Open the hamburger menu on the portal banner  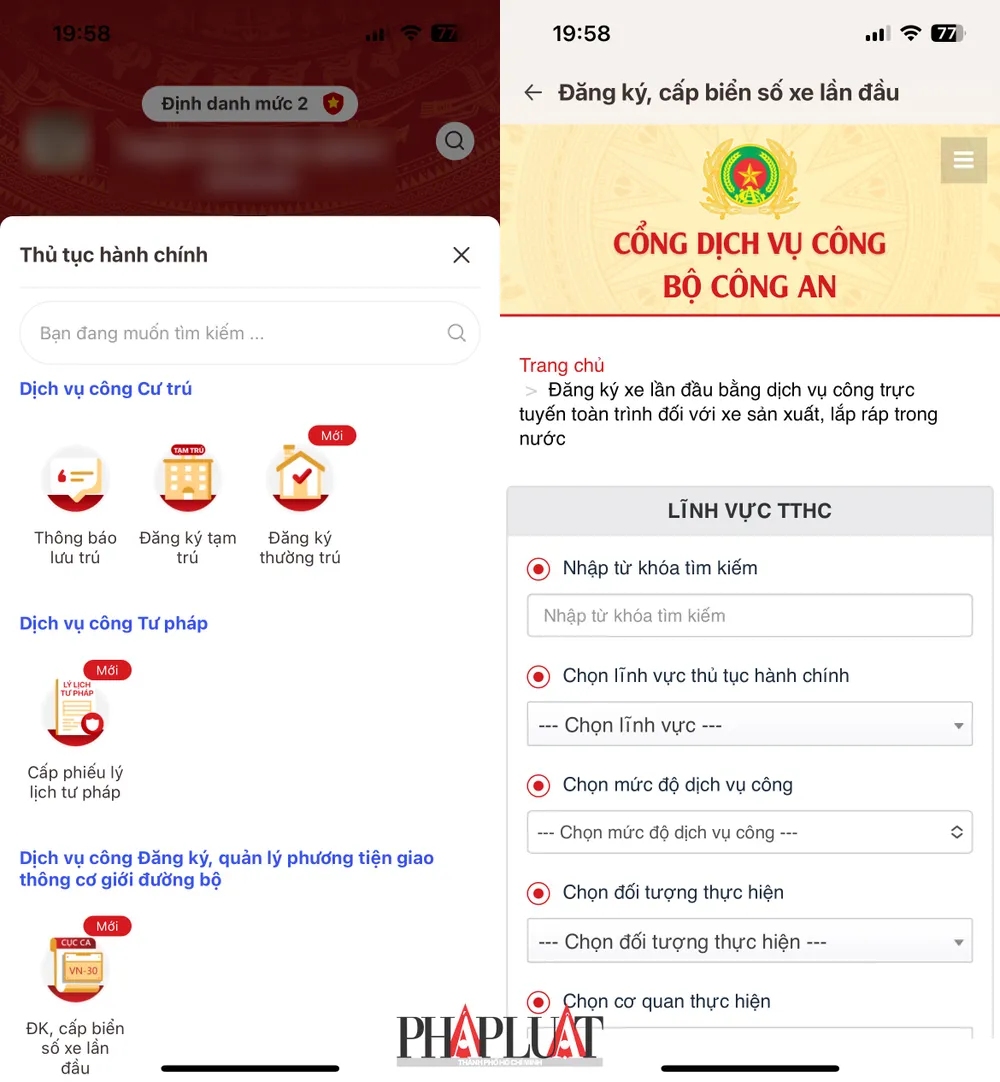pyautogui.click(x=963, y=160)
